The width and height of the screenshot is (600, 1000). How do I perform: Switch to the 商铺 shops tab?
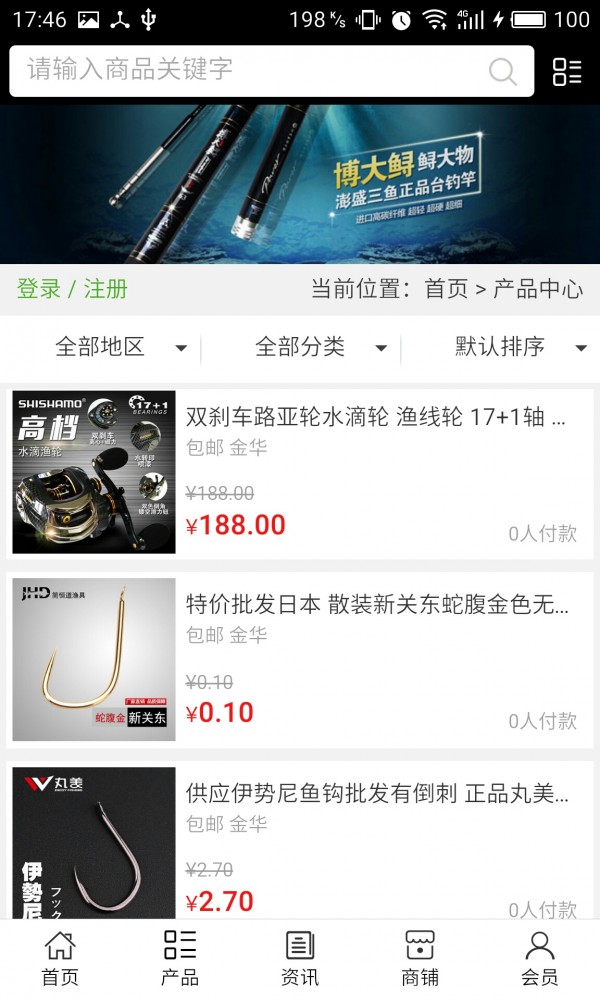(x=420, y=958)
